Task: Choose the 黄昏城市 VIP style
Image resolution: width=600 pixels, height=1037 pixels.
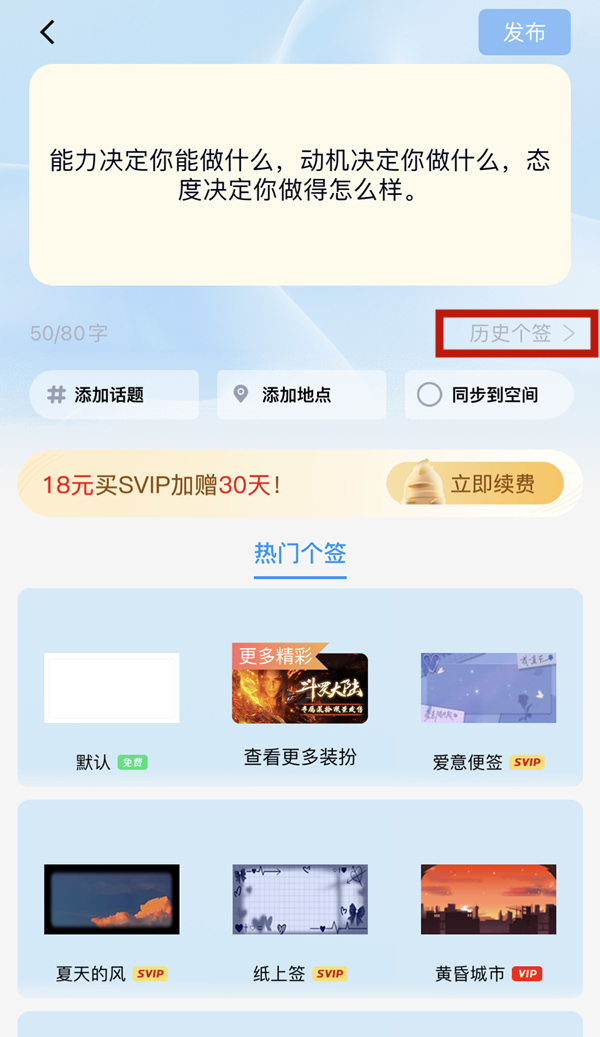Action: tap(488, 899)
